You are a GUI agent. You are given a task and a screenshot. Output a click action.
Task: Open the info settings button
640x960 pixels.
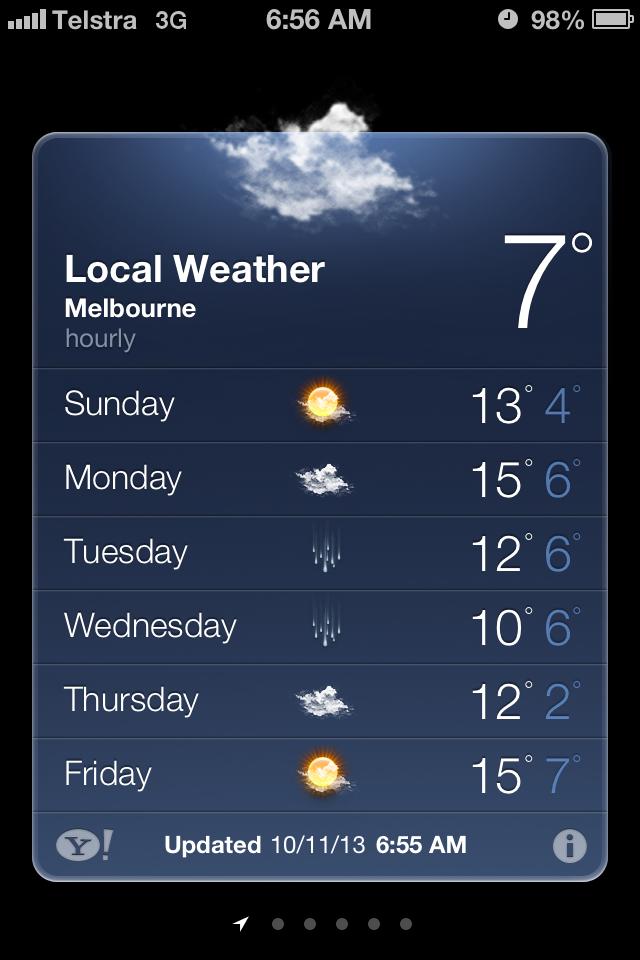pyautogui.click(x=569, y=846)
